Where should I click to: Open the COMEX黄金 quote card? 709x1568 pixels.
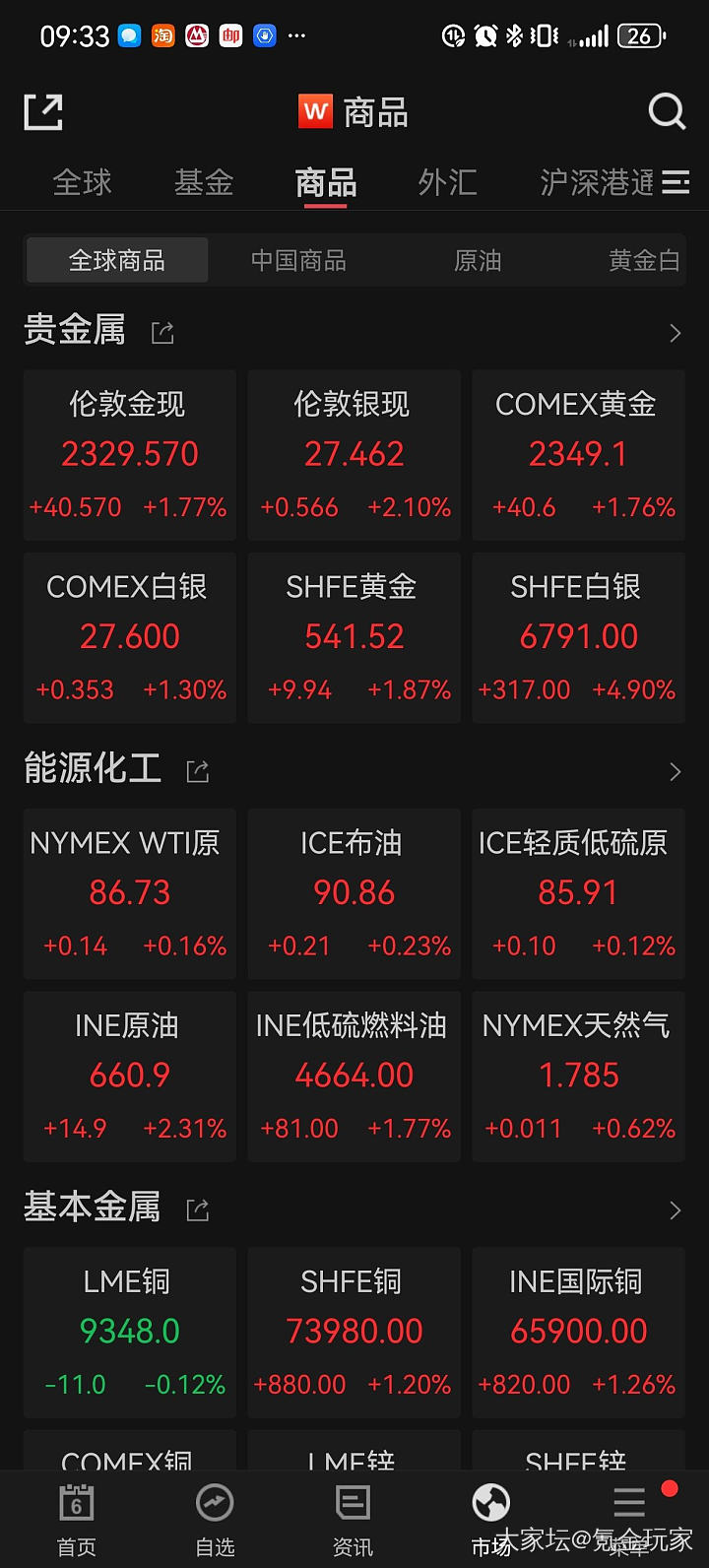(x=578, y=455)
